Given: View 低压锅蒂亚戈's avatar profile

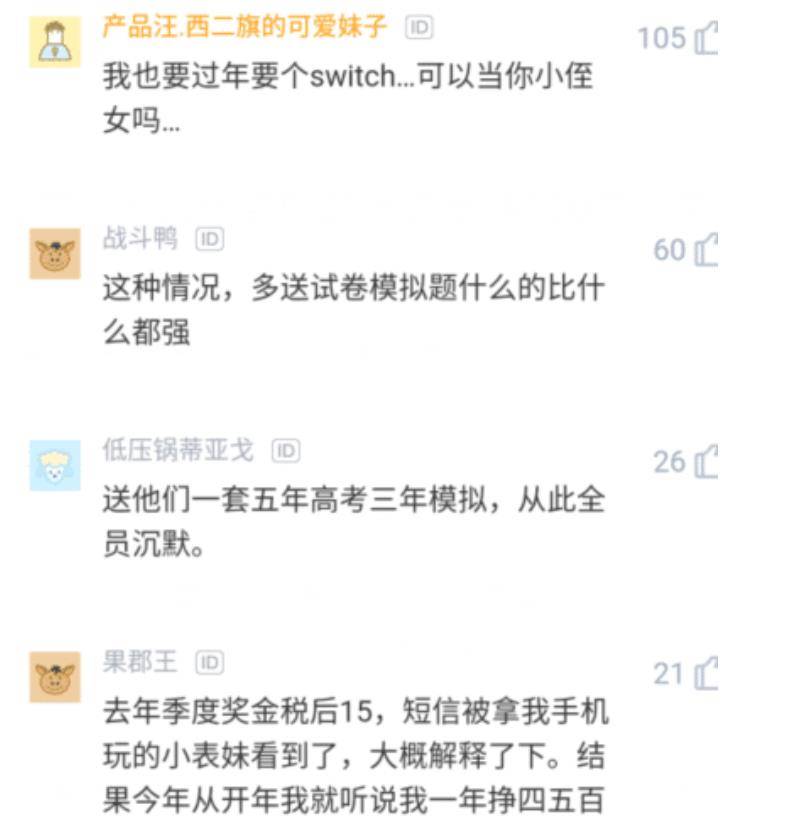Looking at the screenshot, I should (55, 465).
